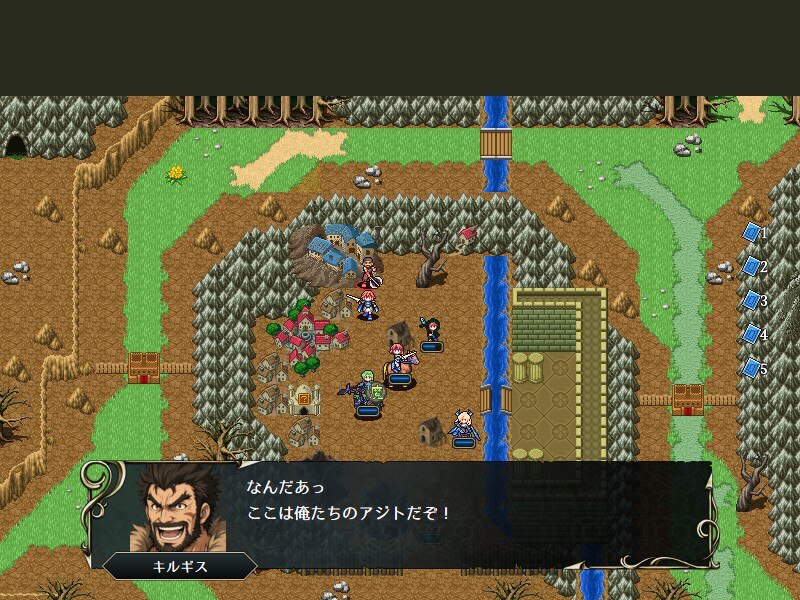
Task: Select the blue card numbered 2
Action: pyautogui.click(x=752, y=267)
